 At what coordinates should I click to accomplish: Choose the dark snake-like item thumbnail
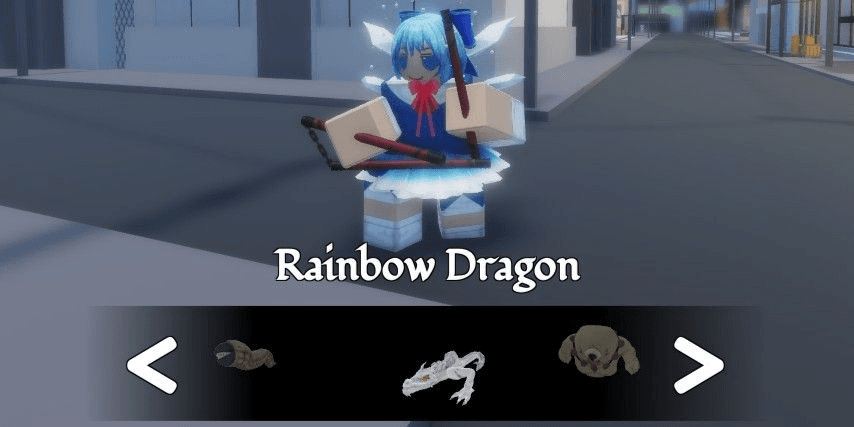click(x=243, y=355)
